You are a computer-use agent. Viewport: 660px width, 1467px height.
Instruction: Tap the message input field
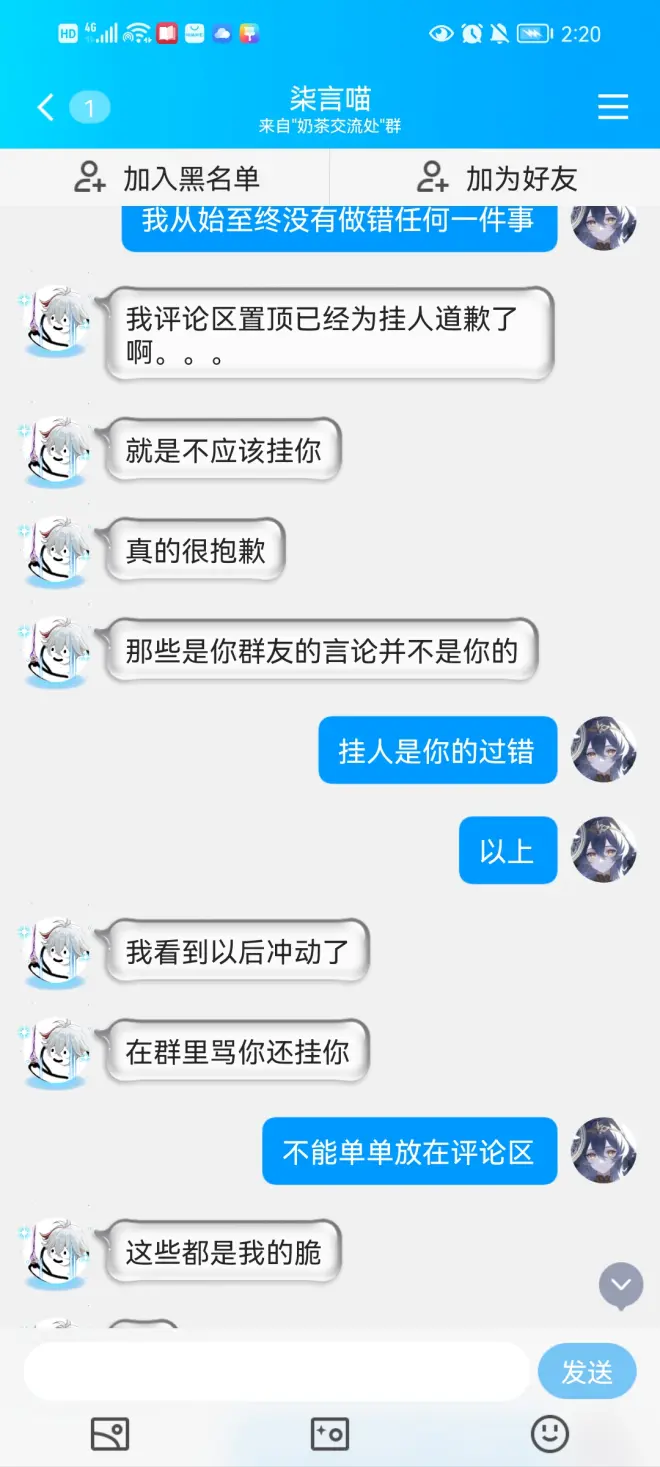point(276,1372)
